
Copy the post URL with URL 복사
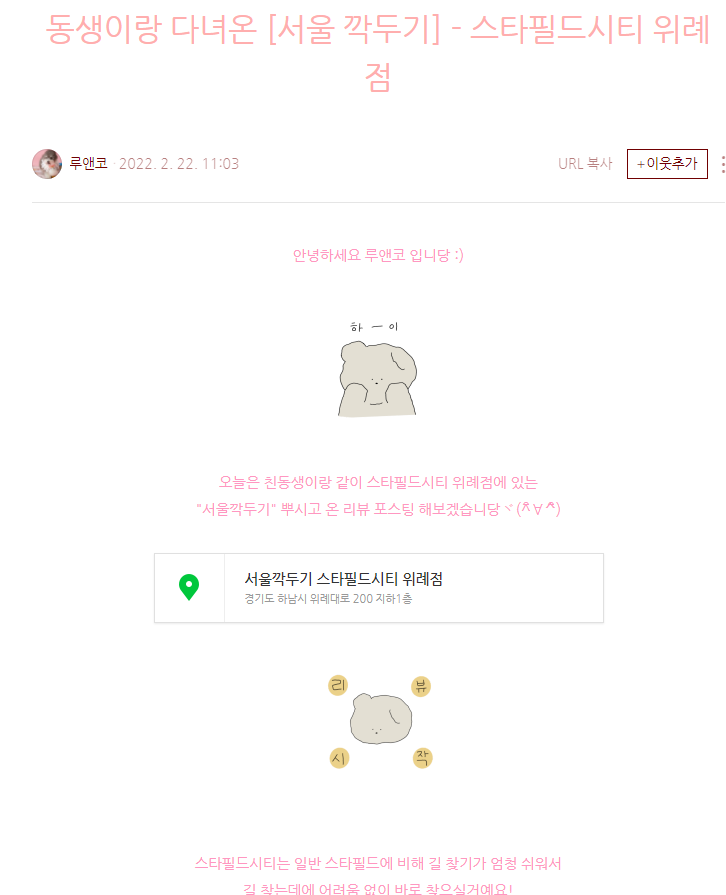585,164
